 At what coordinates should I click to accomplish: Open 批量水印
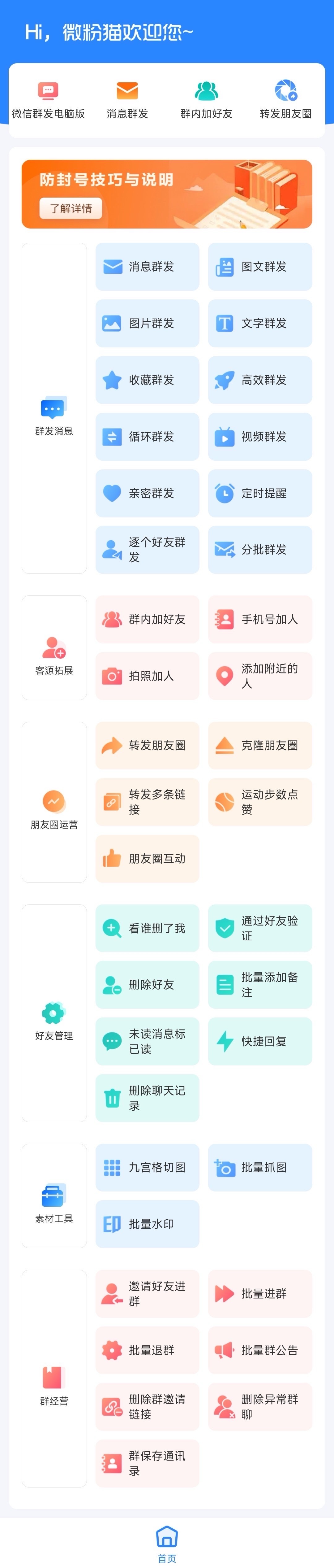click(147, 1223)
